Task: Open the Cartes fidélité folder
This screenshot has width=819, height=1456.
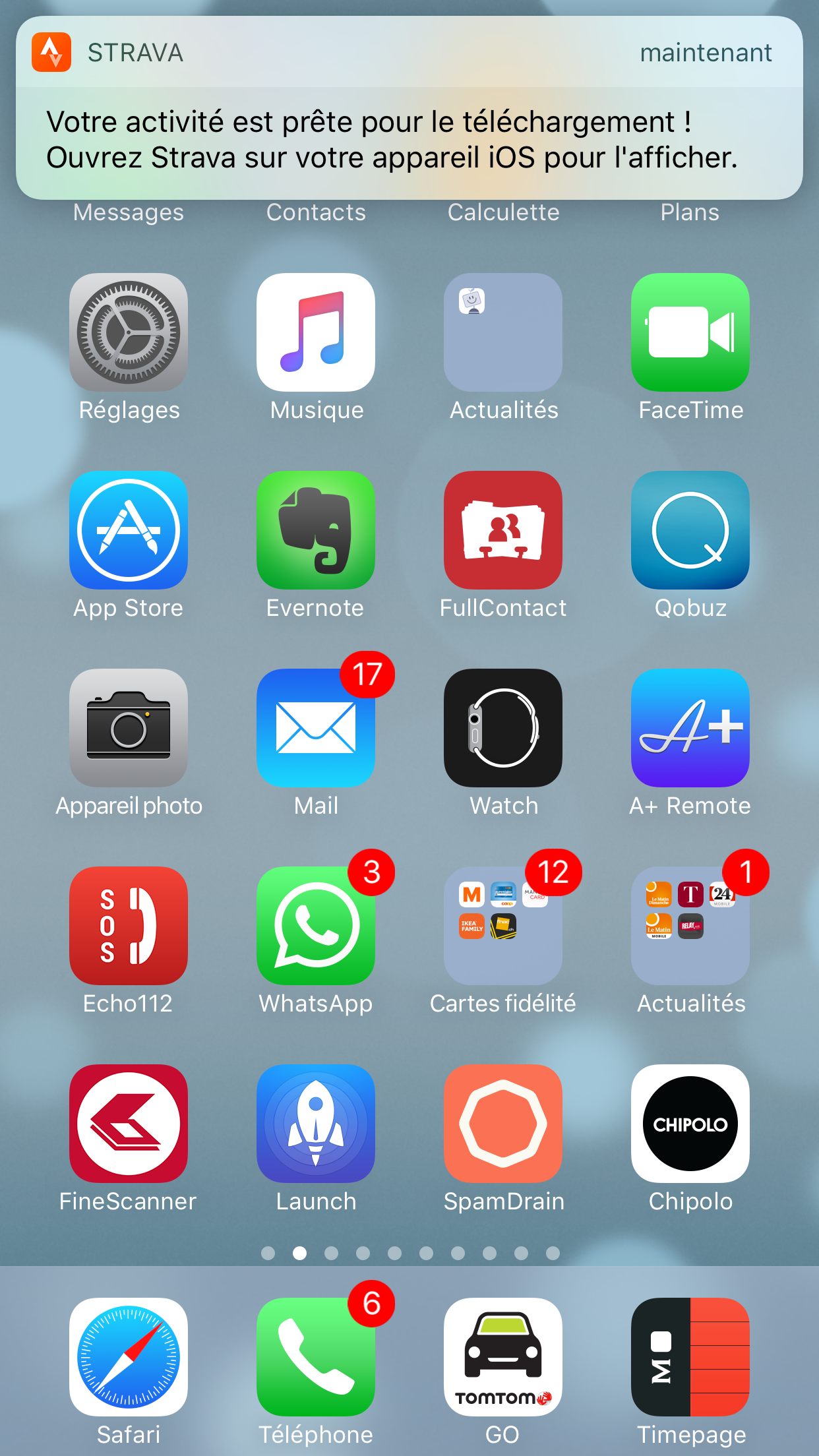Action: (x=503, y=926)
